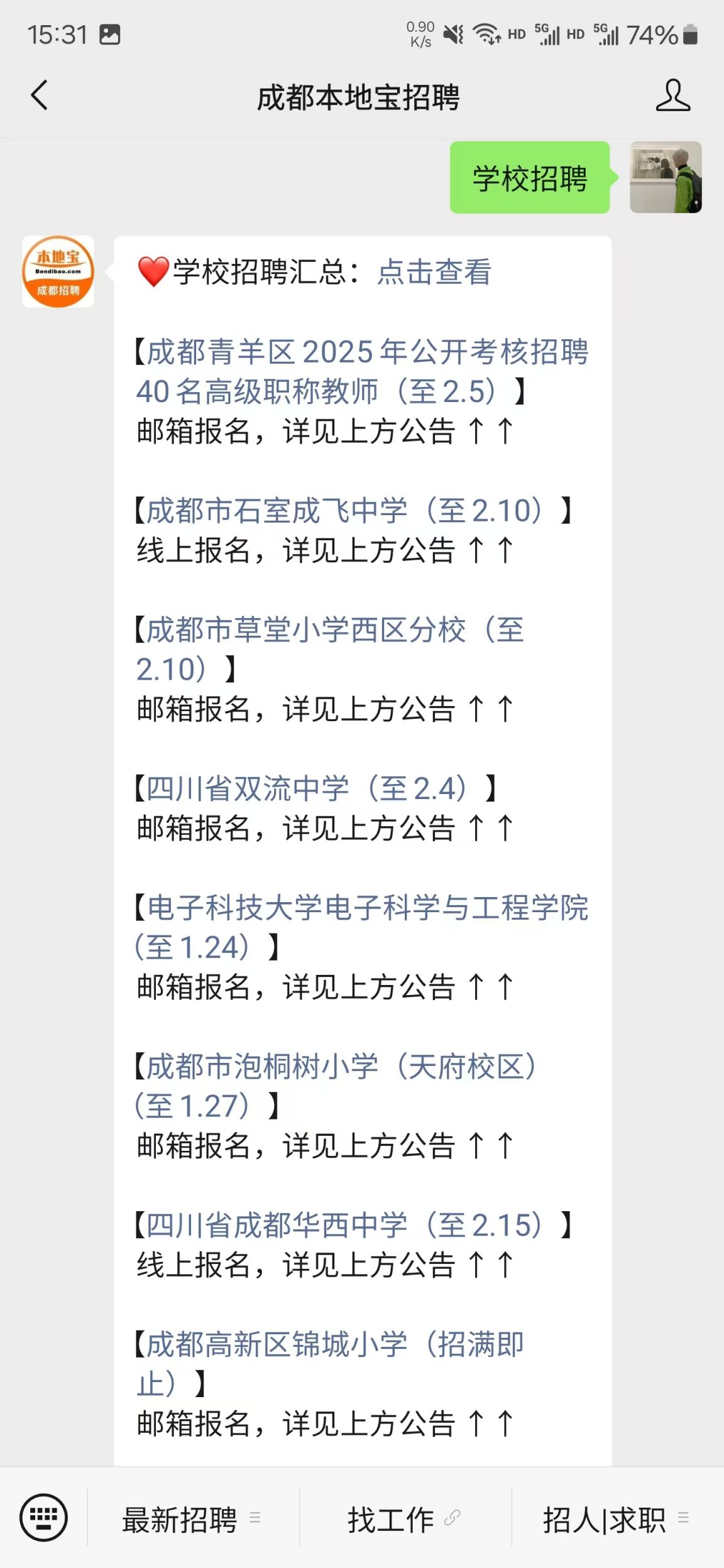
Task: Tap the 本地宝 account avatar
Action: pos(58,272)
